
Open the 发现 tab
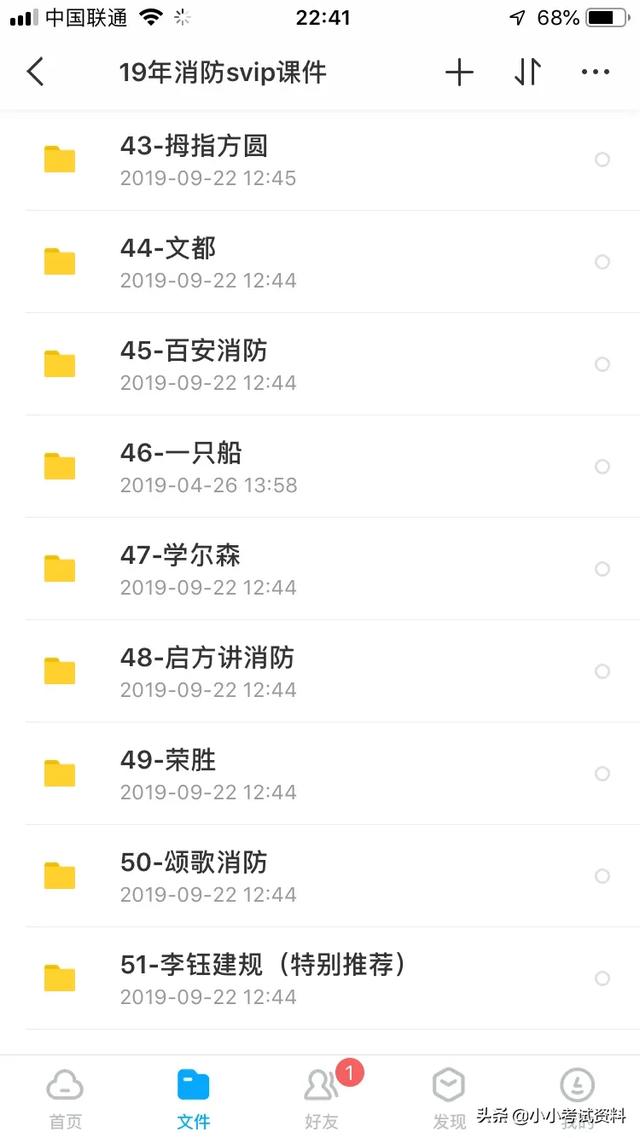(x=449, y=1097)
